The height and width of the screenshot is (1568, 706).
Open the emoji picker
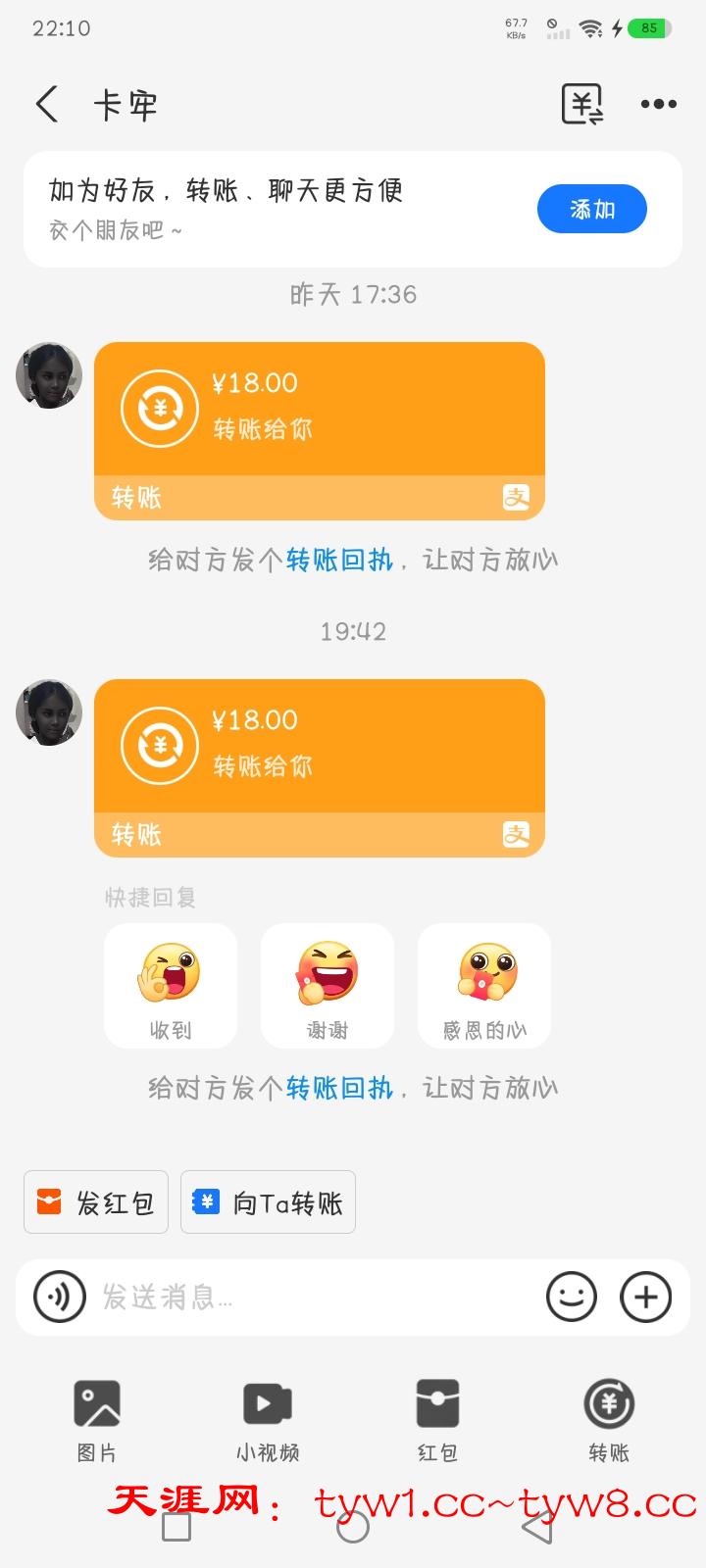[572, 1297]
